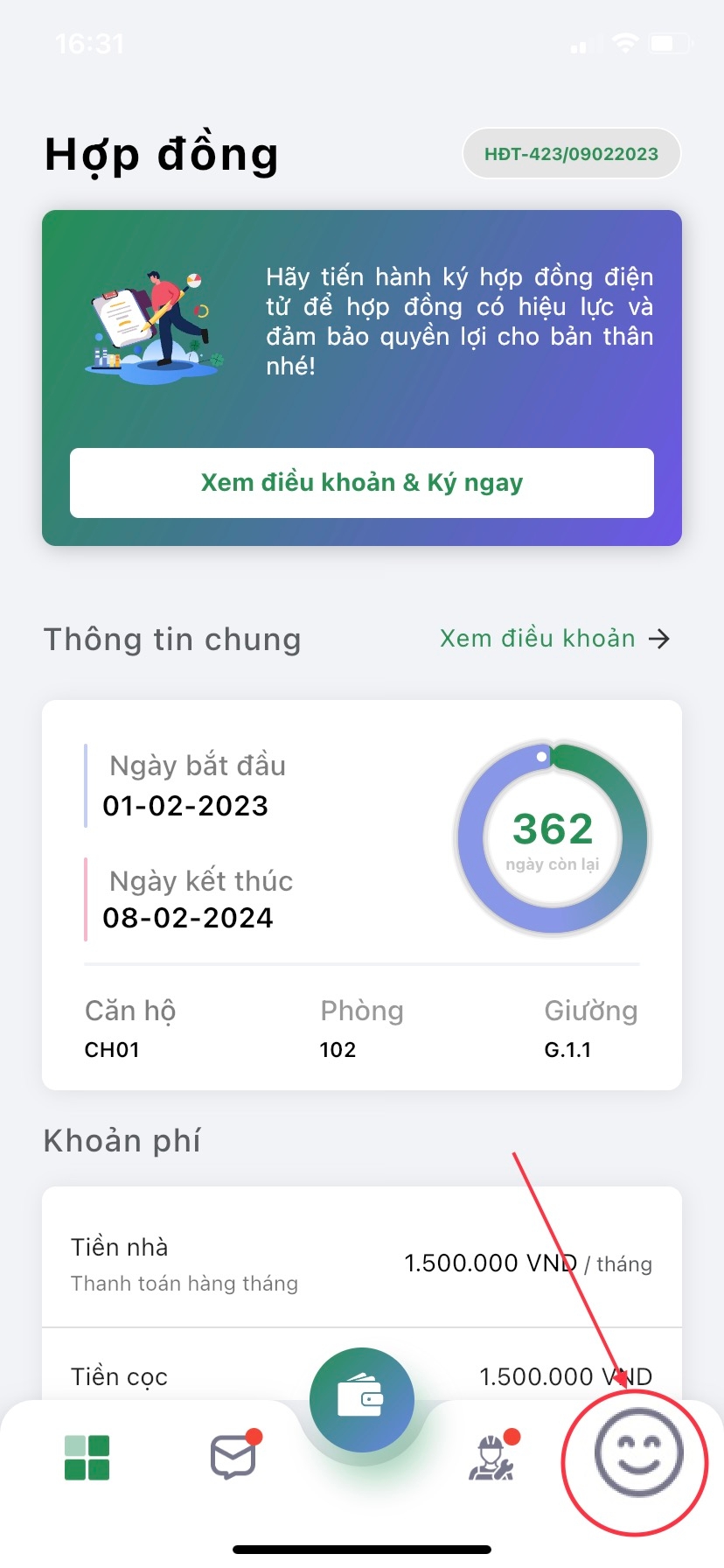Viewport: 724px width, 1568px height.
Task: Switch to the dashboard grid tab
Action: click(87, 1458)
